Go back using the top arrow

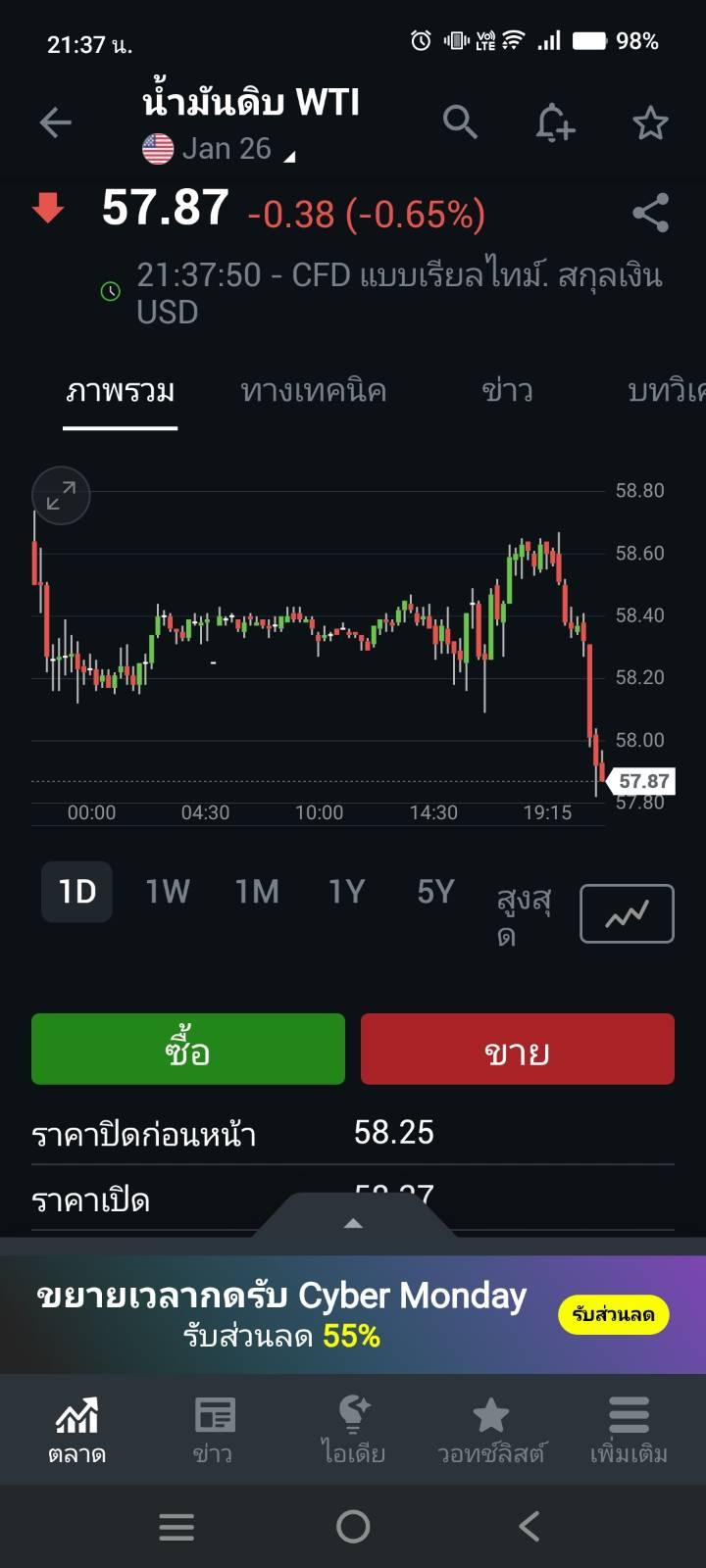(x=56, y=123)
